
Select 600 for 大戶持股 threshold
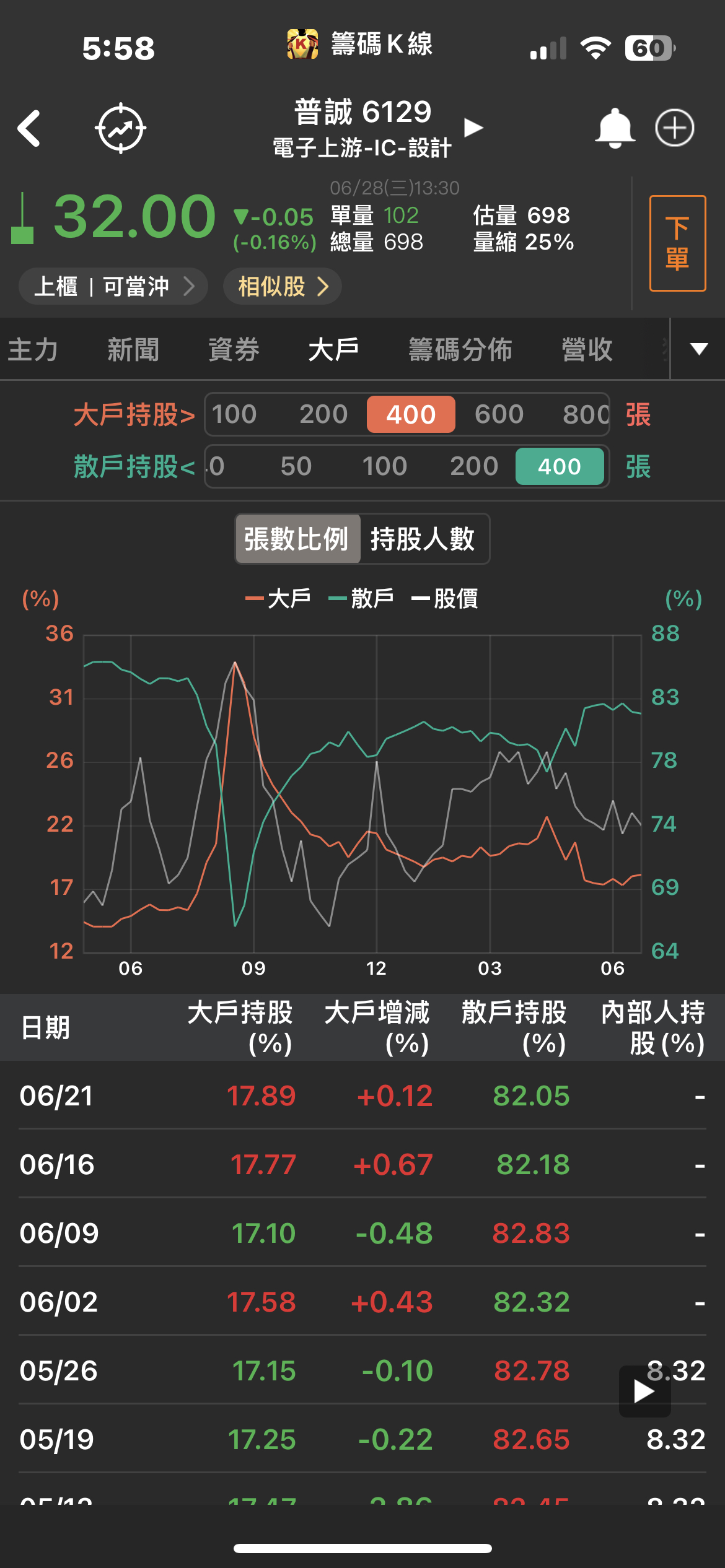click(499, 413)
